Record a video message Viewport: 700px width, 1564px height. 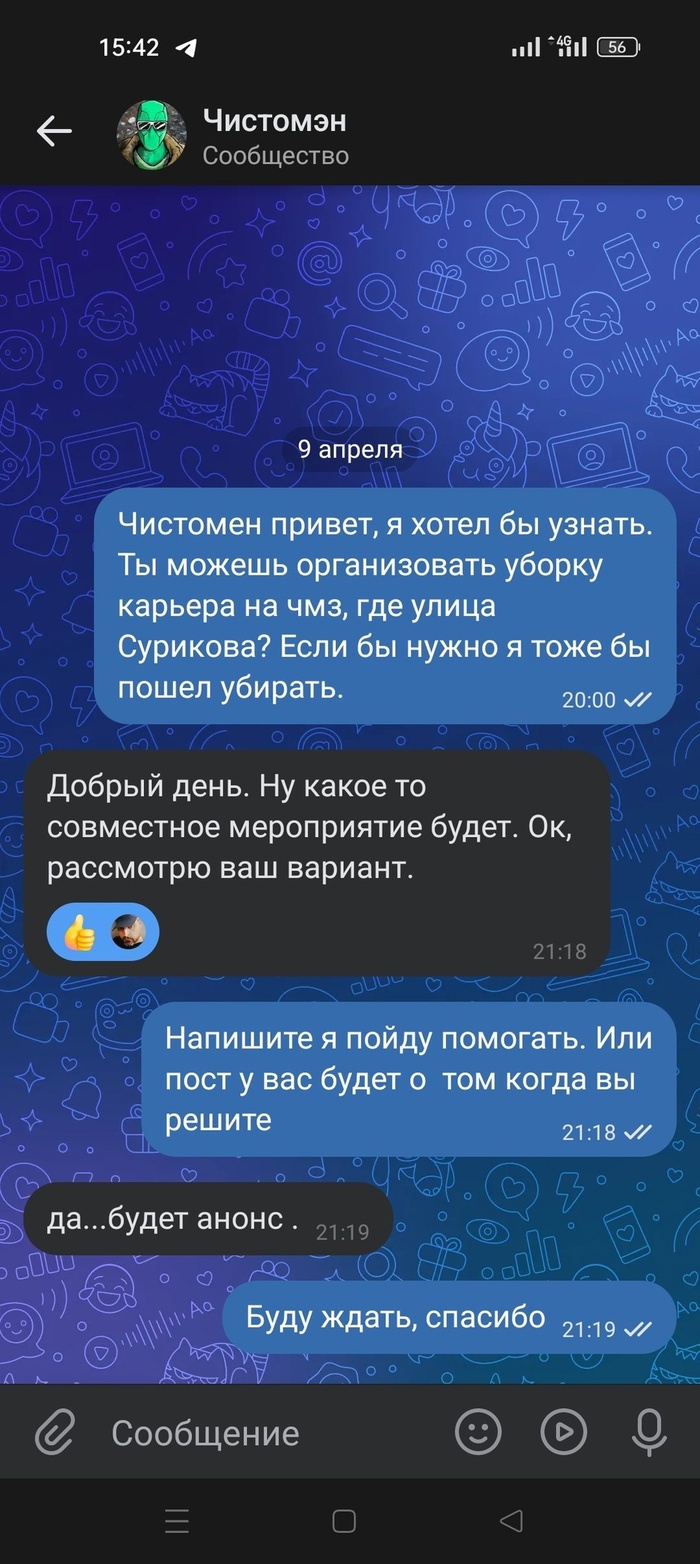pyautogui.click(x=563, y=1432)
